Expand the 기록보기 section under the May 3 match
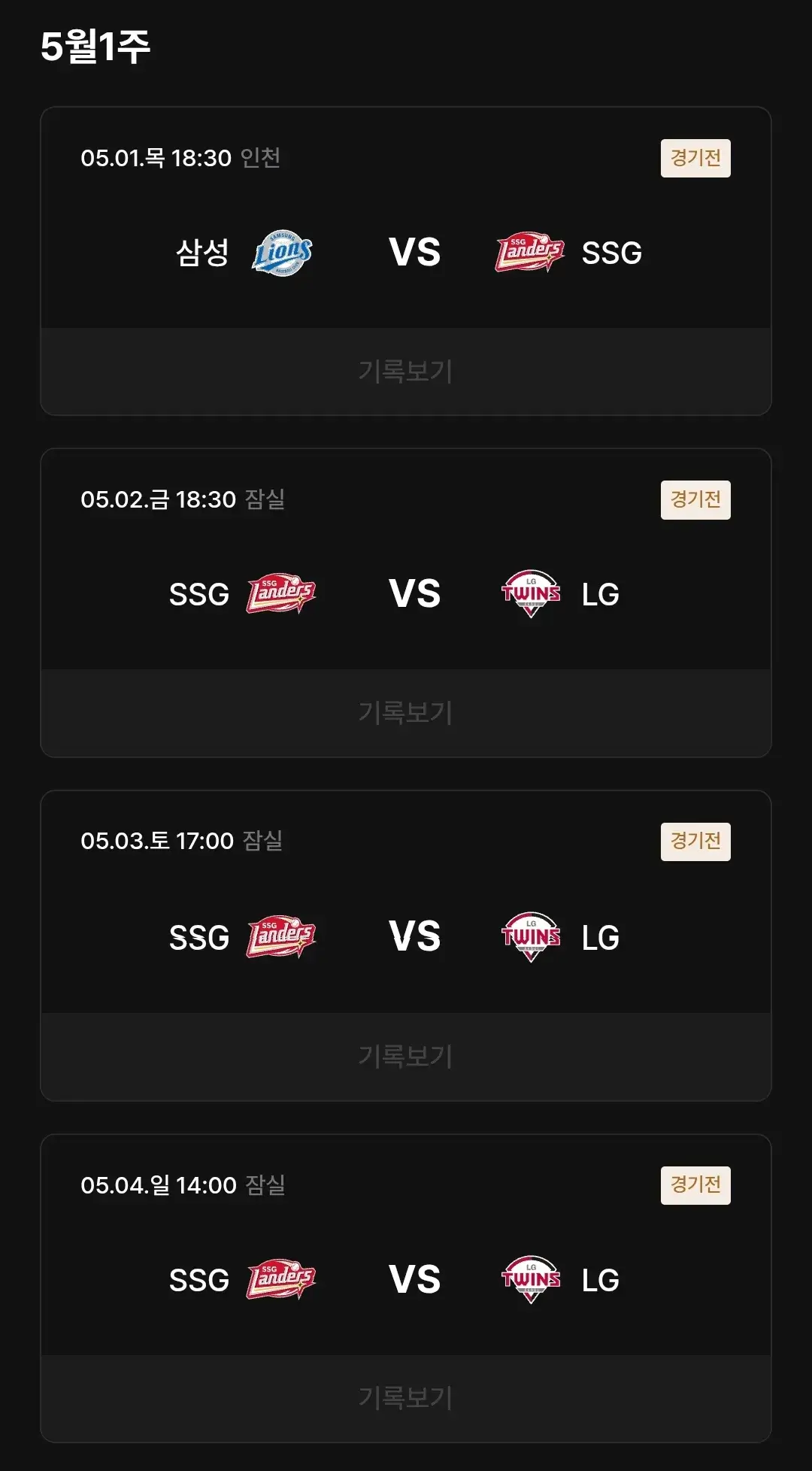 point(406,1057)
